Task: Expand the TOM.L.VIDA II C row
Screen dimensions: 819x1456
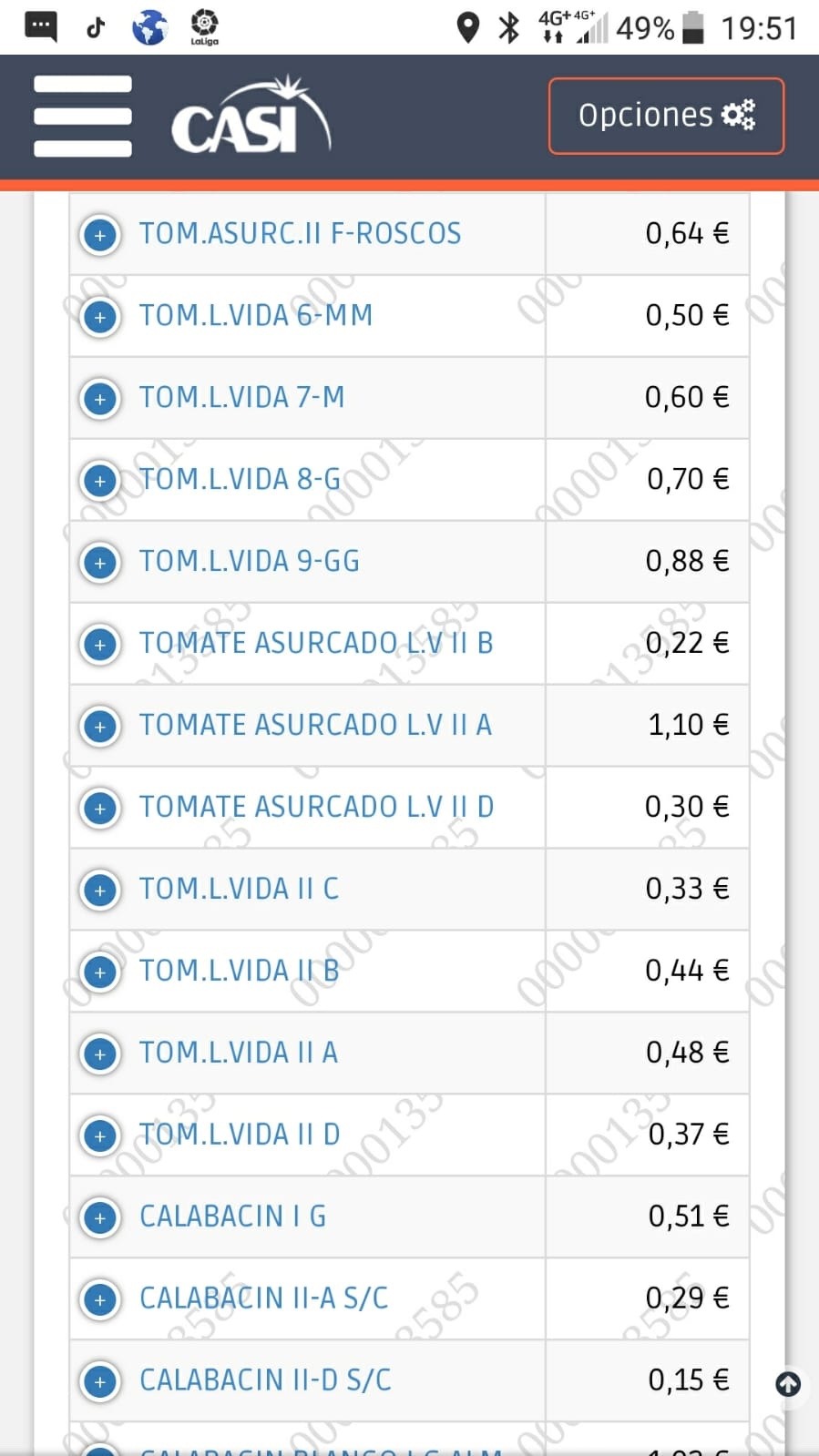Action: (x=100, y=891)
